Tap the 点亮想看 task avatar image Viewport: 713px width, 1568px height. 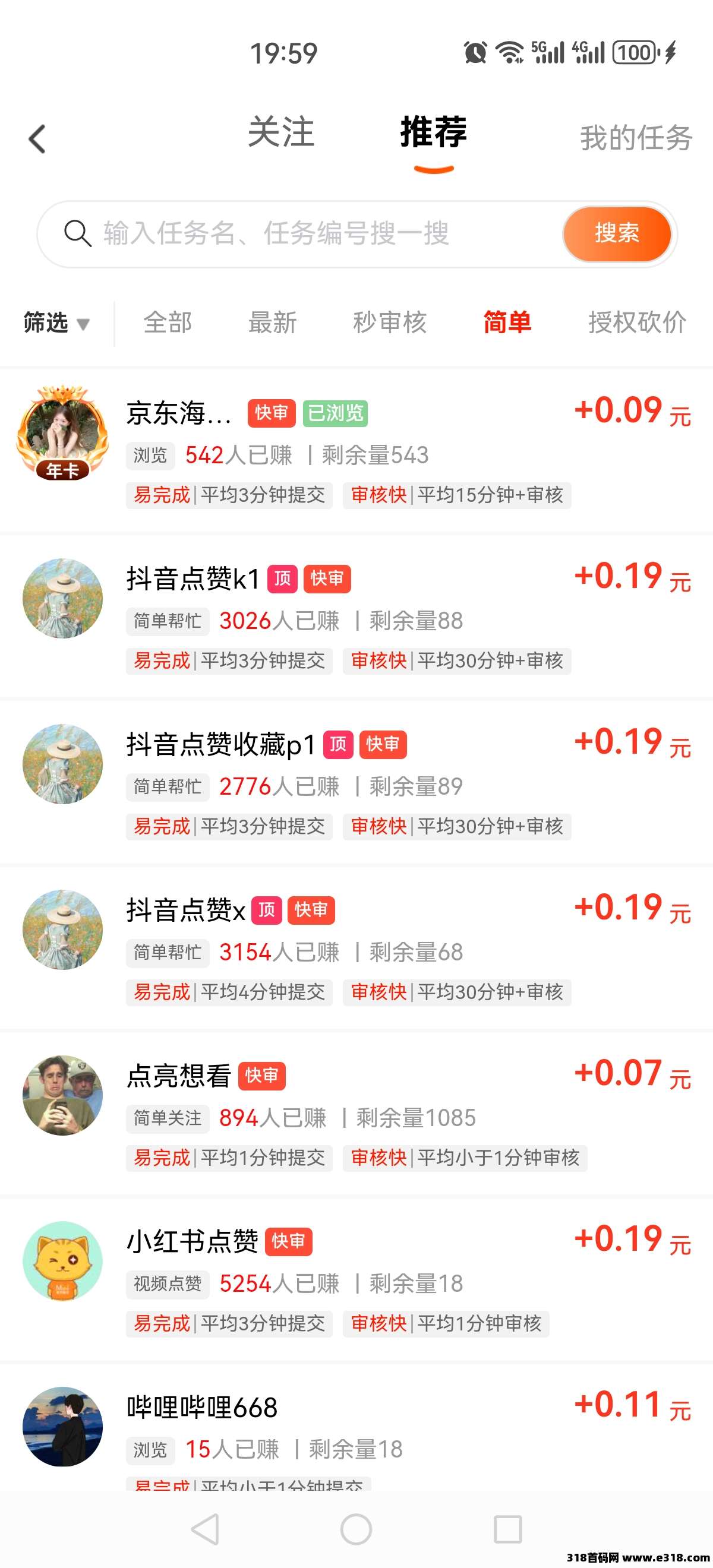click(x=62, y=1095)
